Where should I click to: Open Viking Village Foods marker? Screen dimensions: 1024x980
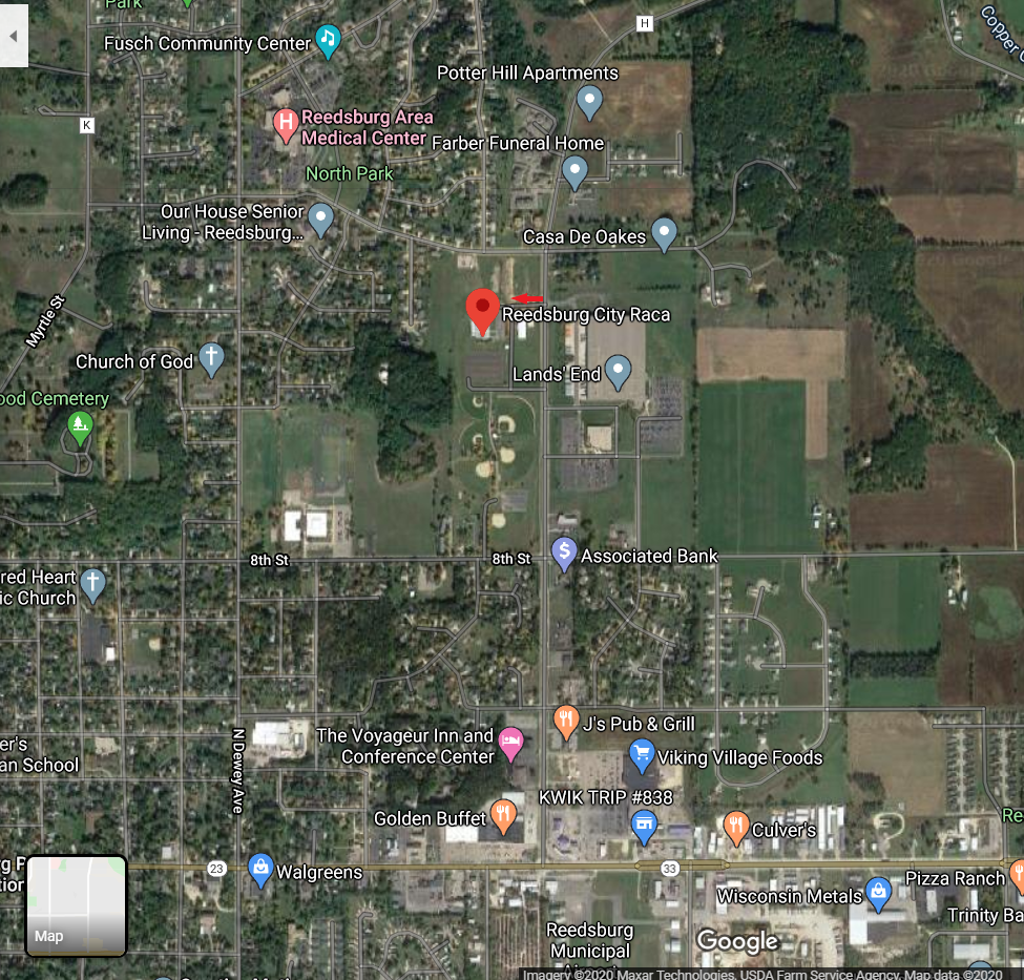[x=641, y=755]
